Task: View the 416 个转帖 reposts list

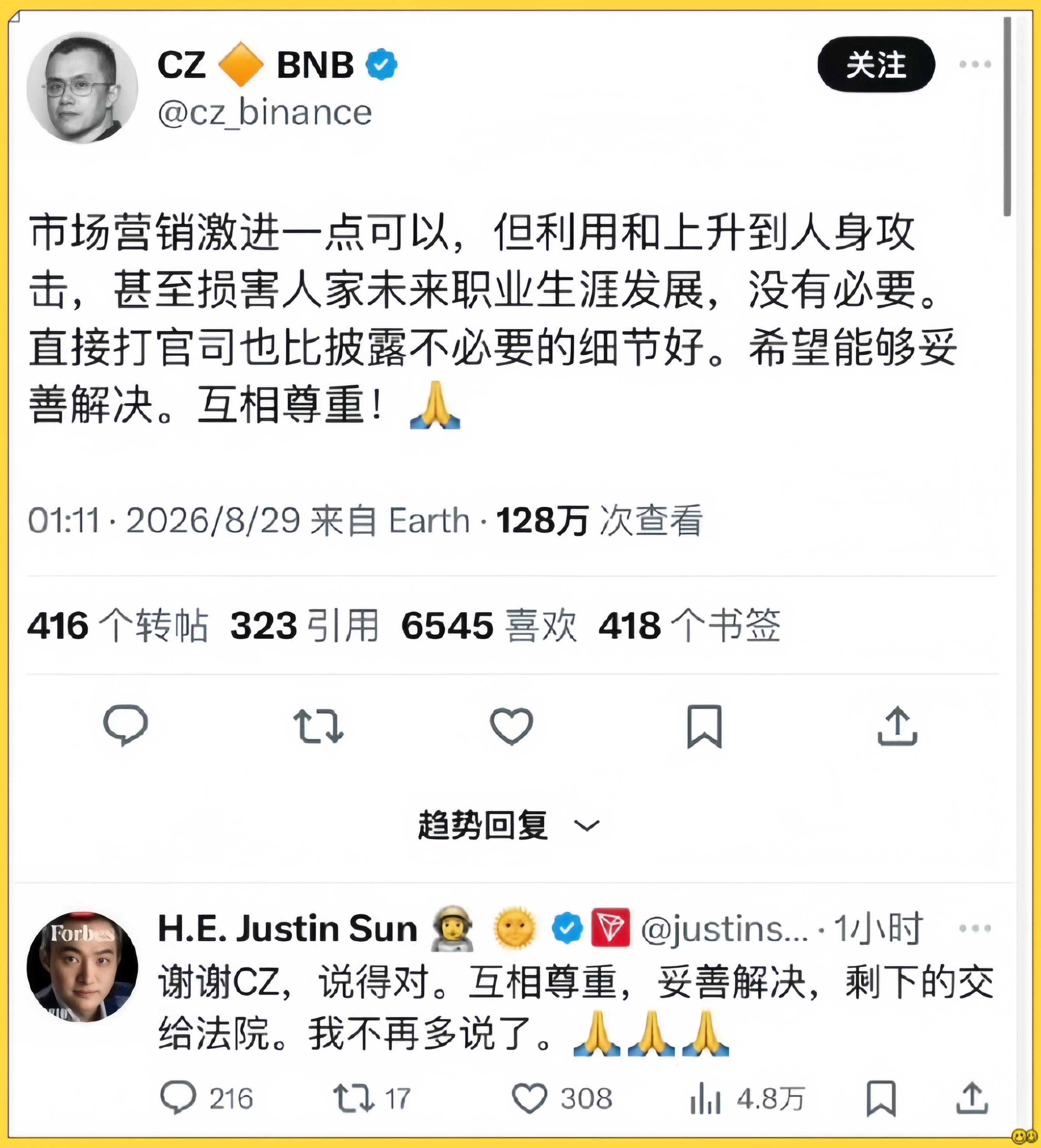Action: tap(118, 625)
